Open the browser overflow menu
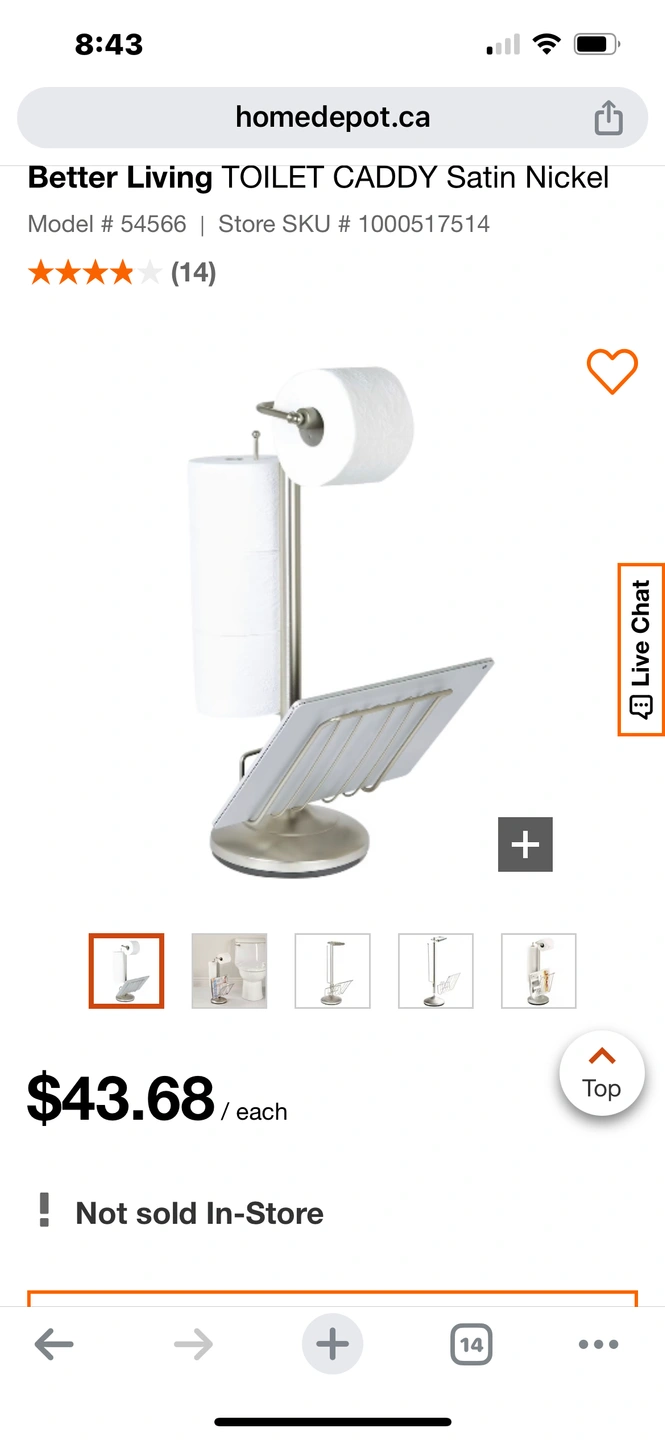The image size is (665, 1440). (x=598, y=1345)
